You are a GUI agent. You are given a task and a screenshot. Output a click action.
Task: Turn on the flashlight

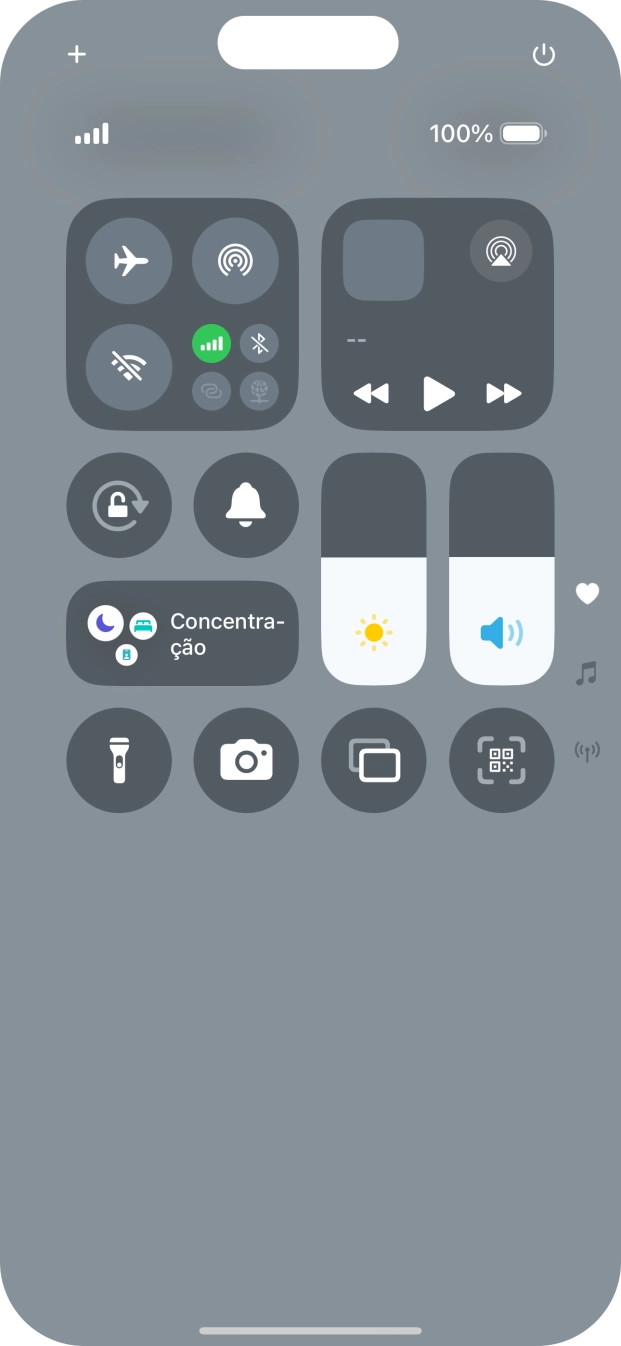tap(119, 760)
